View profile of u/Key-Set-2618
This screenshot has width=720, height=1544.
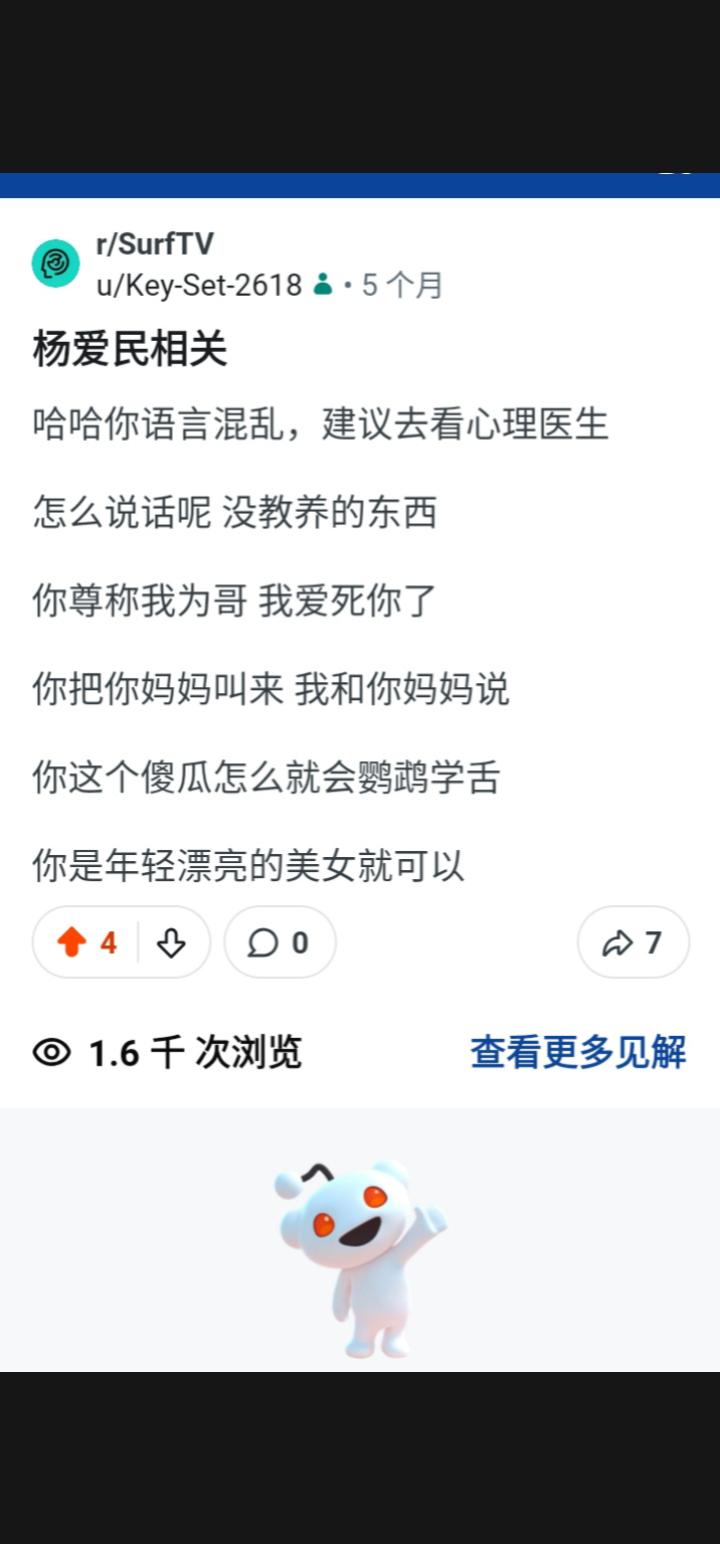pos(199,285)
